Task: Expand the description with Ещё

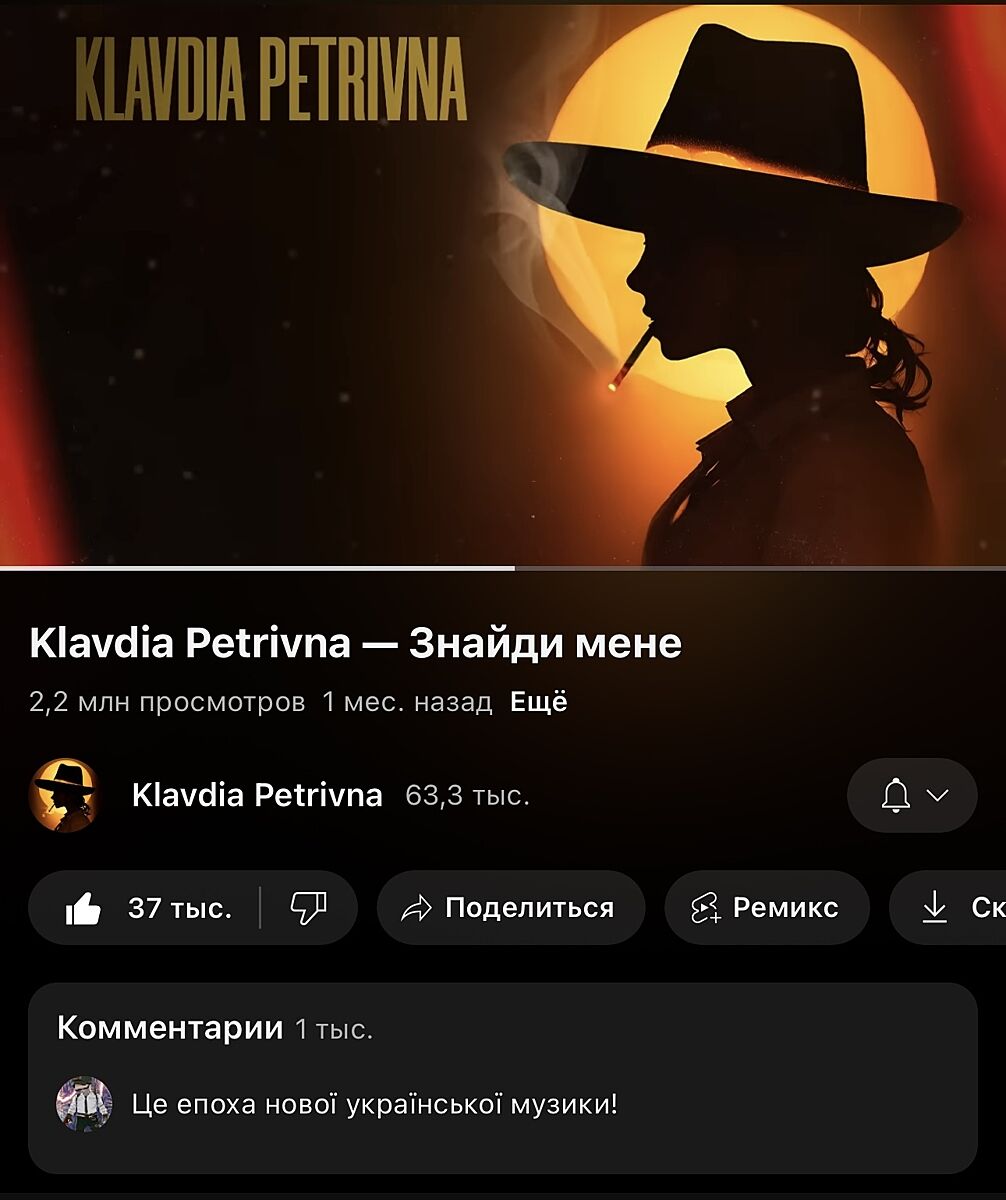Action: (x=539, y=702)
